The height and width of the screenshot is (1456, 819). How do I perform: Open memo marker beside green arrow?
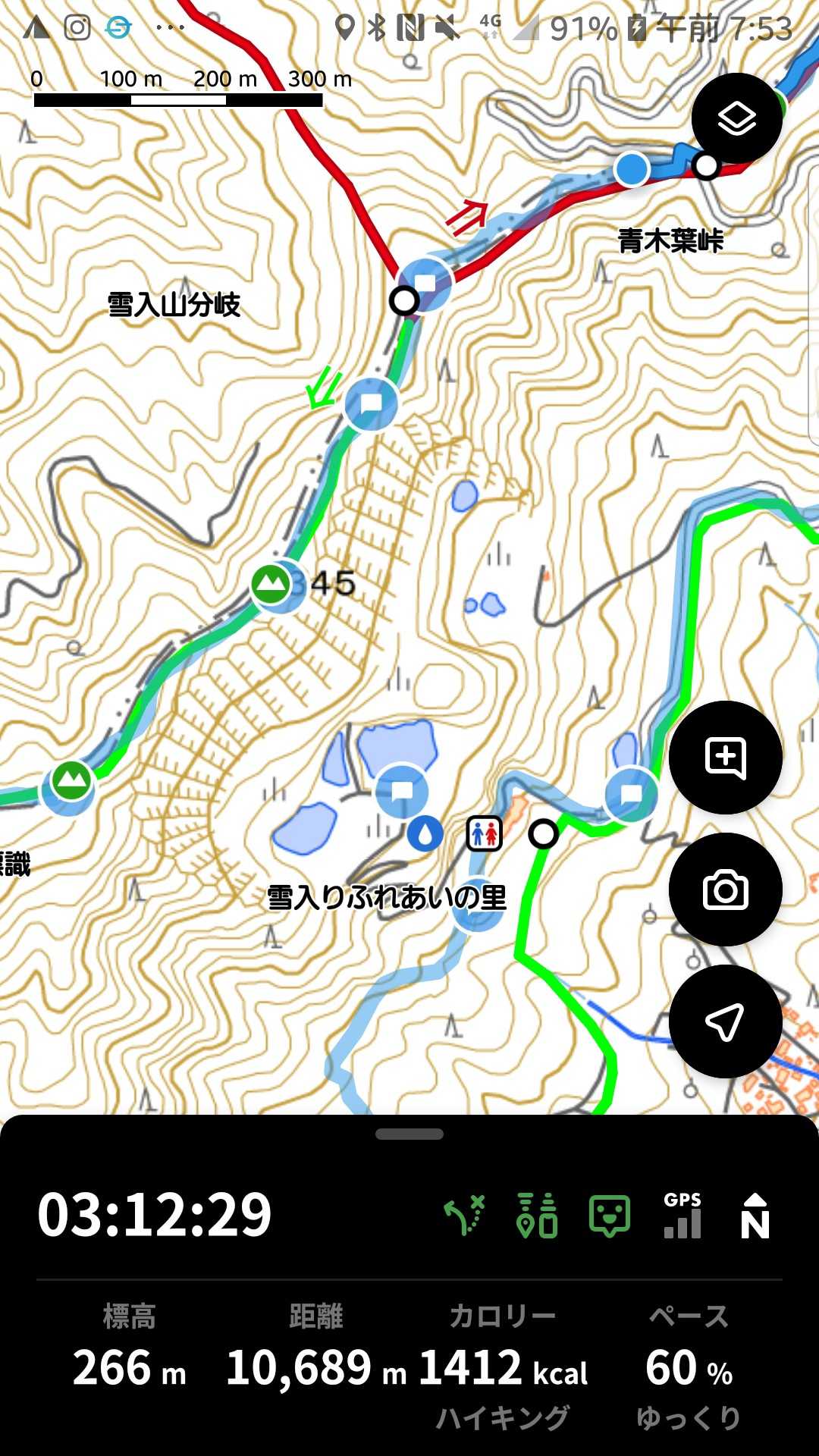click(371, 403)
